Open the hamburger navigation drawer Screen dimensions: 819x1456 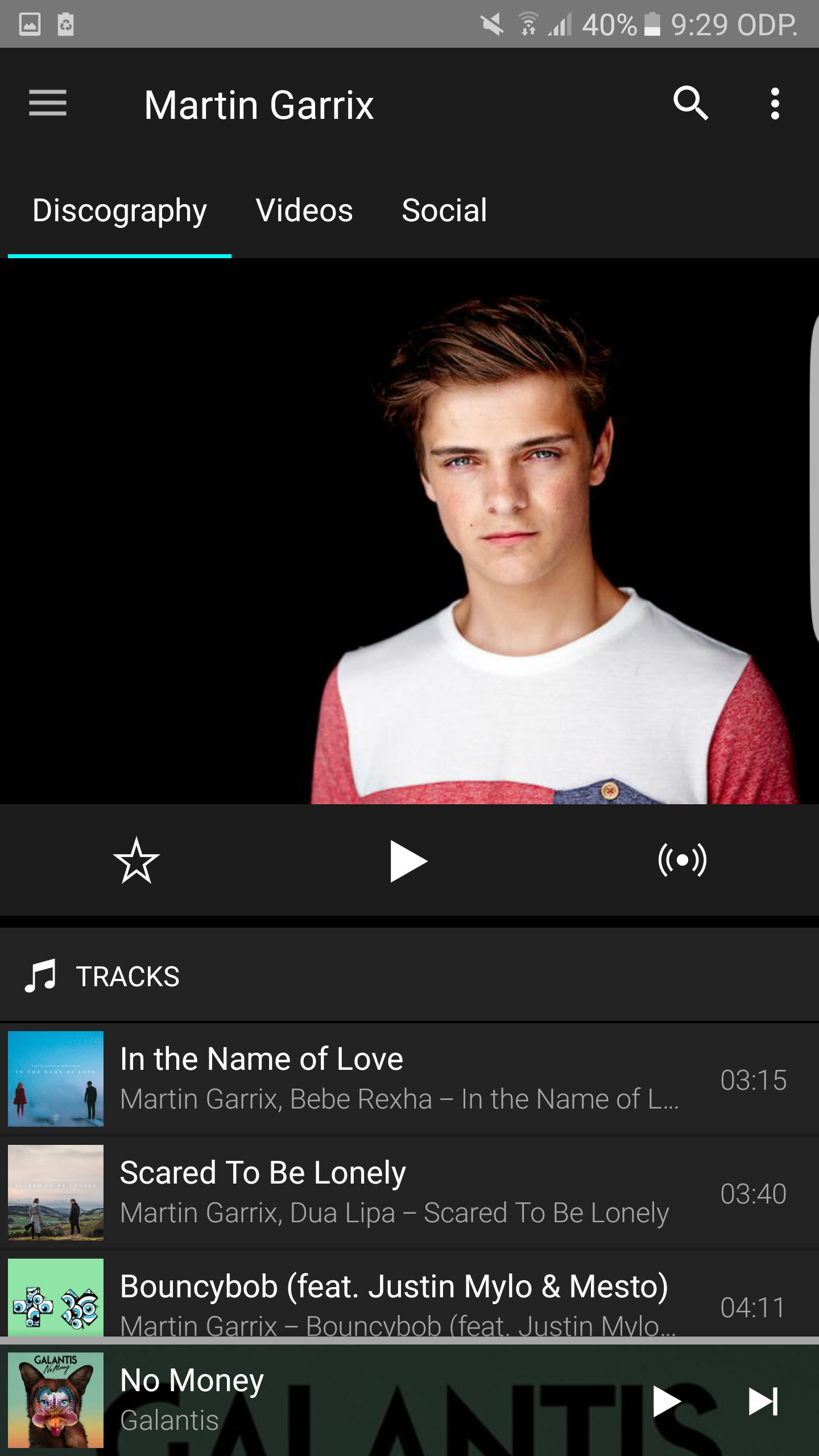(x=48, y=104)
